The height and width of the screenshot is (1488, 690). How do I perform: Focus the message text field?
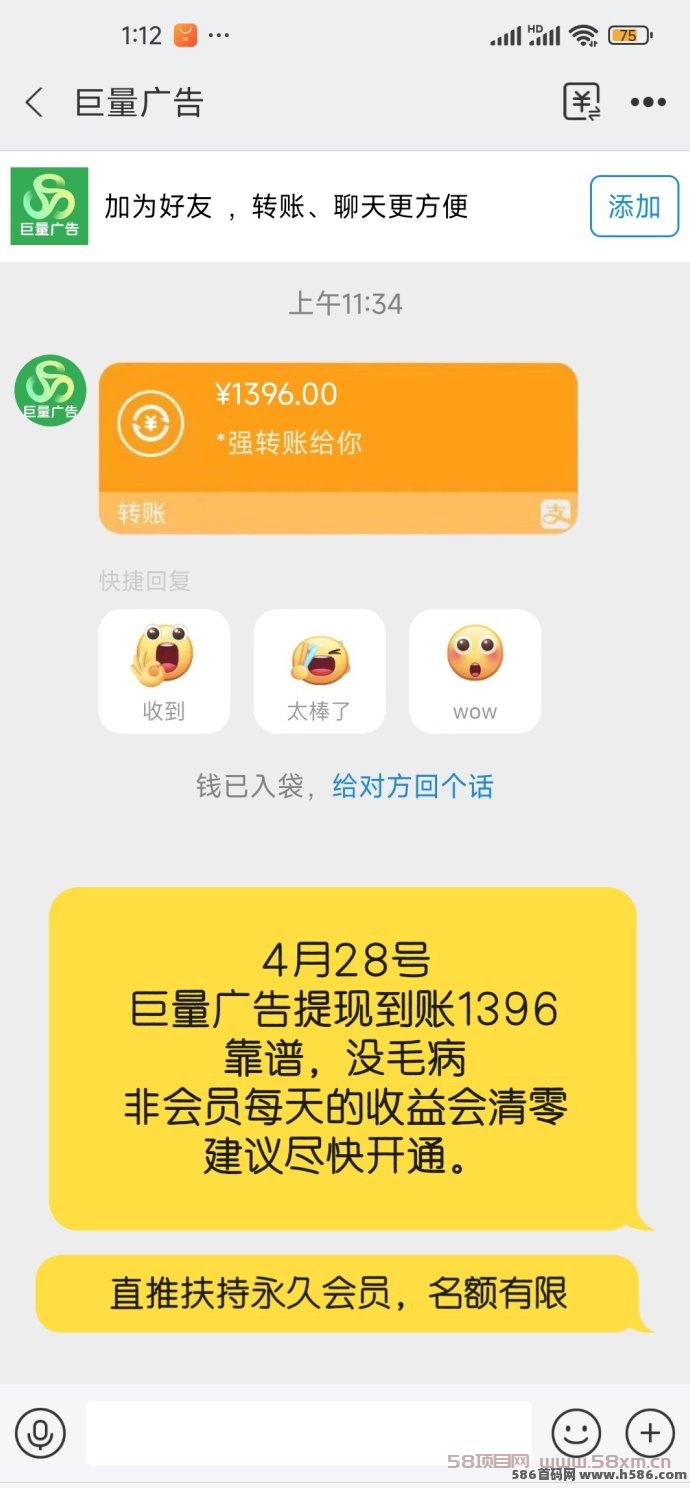pyautogui.click(x=309, y=1433)
